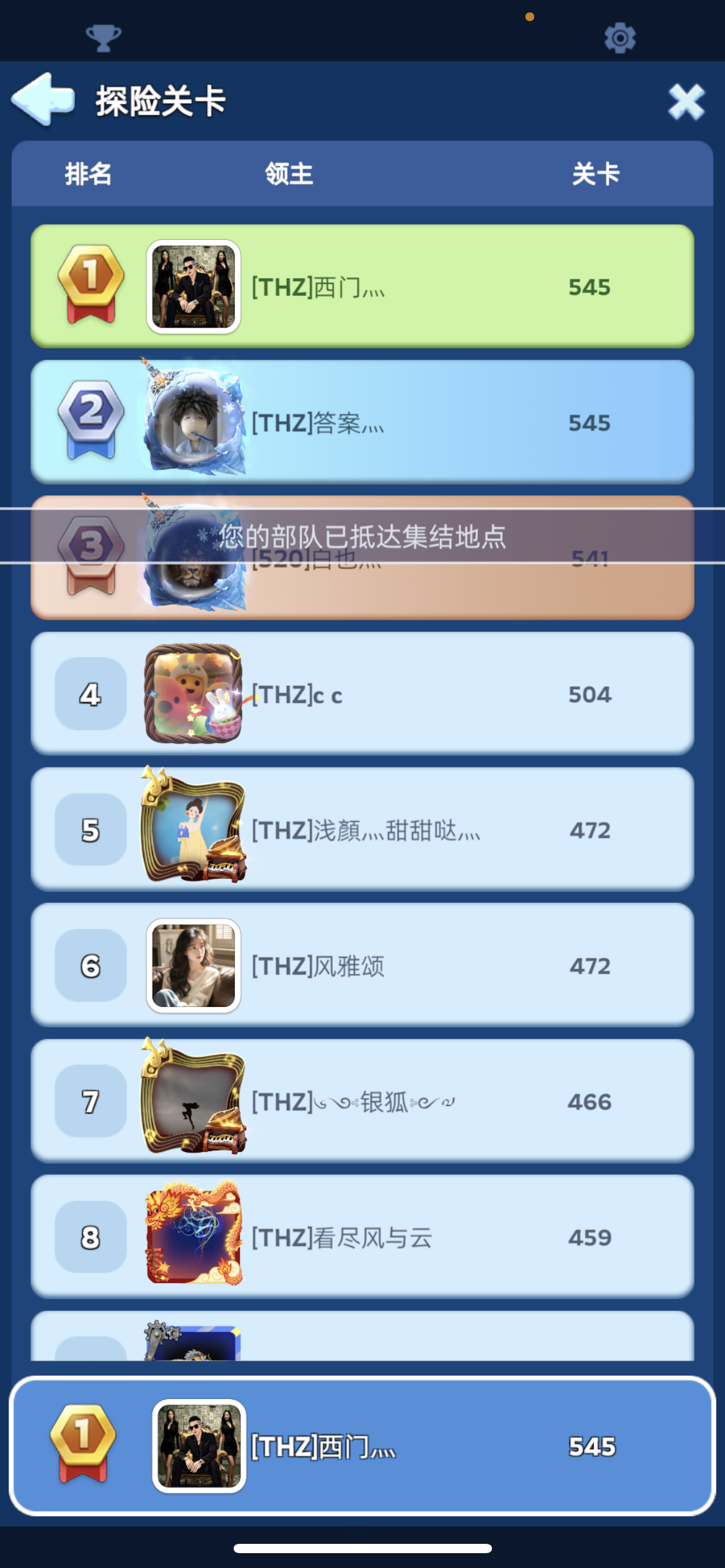Open settings via the gear icon

click(x=620, y=38)
